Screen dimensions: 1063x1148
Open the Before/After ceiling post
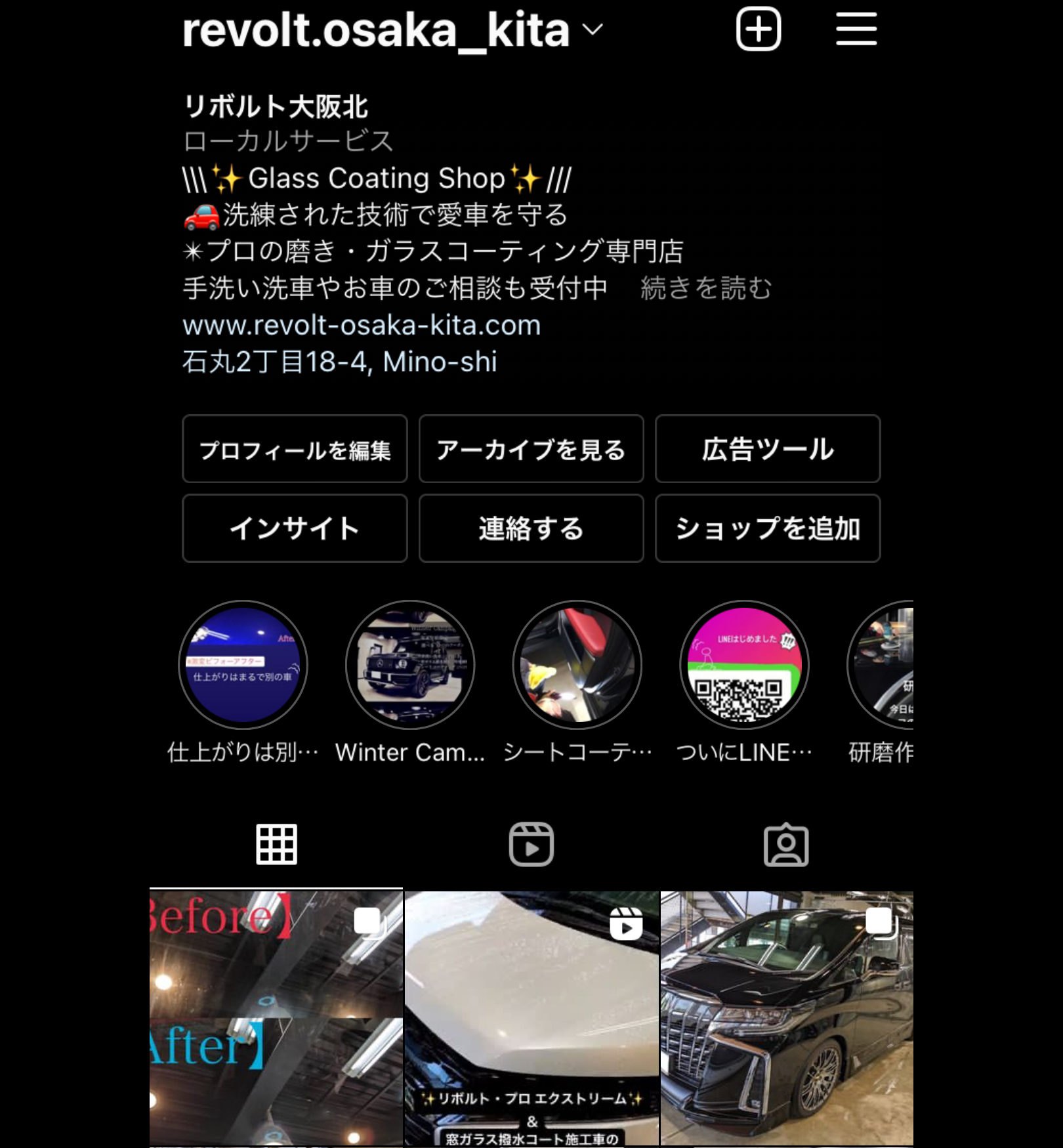pos(276,1017)
